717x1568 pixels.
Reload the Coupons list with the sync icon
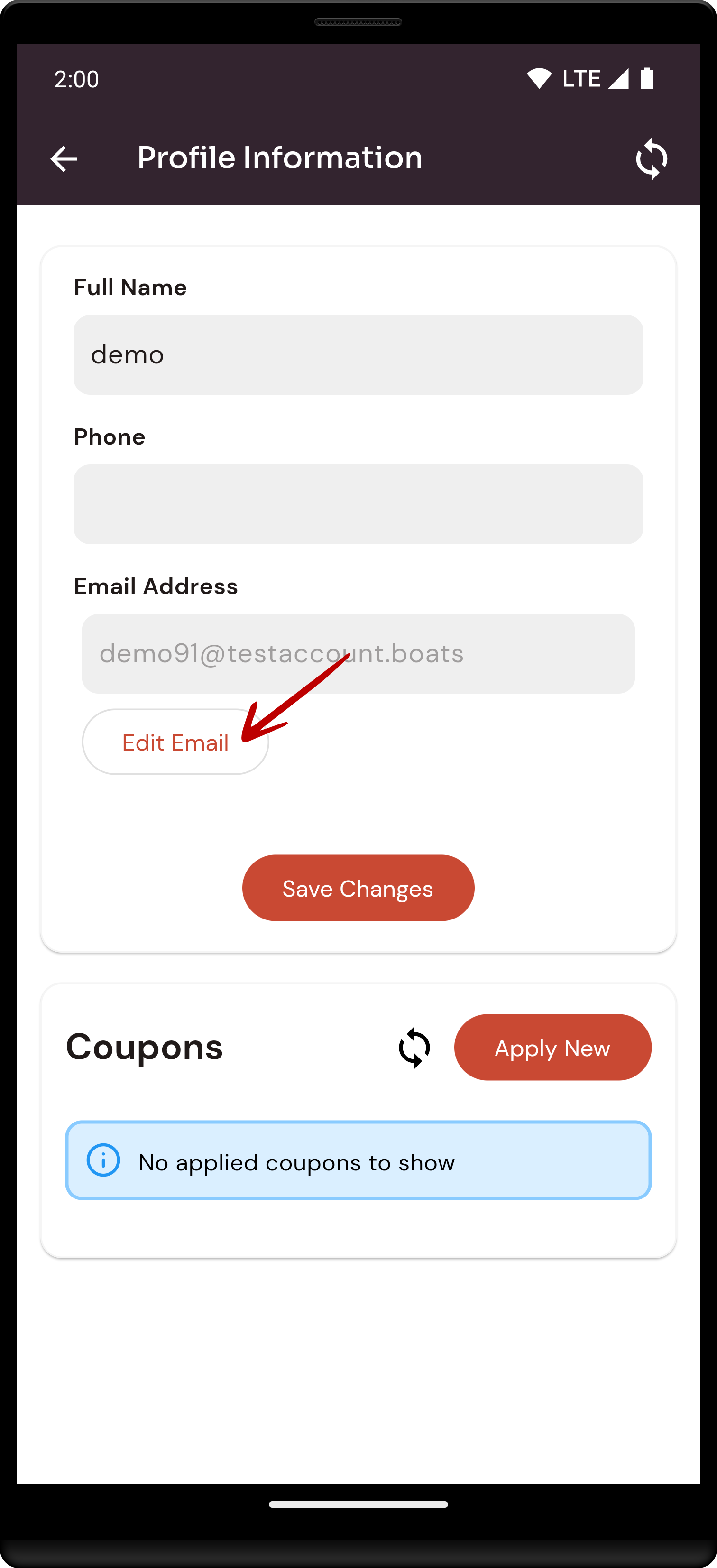pyautogui.click(x=414, y=1048)
